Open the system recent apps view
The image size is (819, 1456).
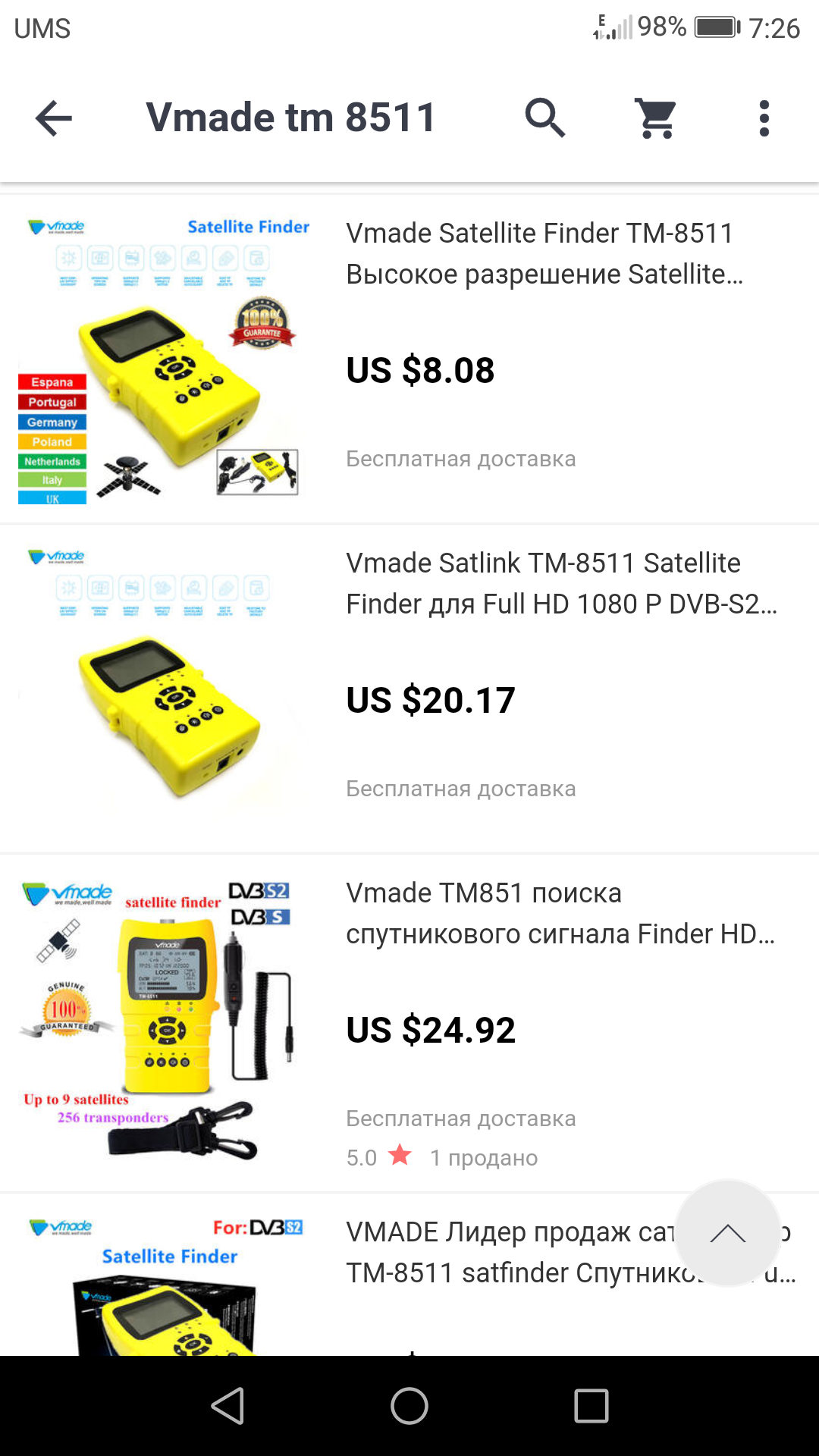click(x=591, y=1407)
